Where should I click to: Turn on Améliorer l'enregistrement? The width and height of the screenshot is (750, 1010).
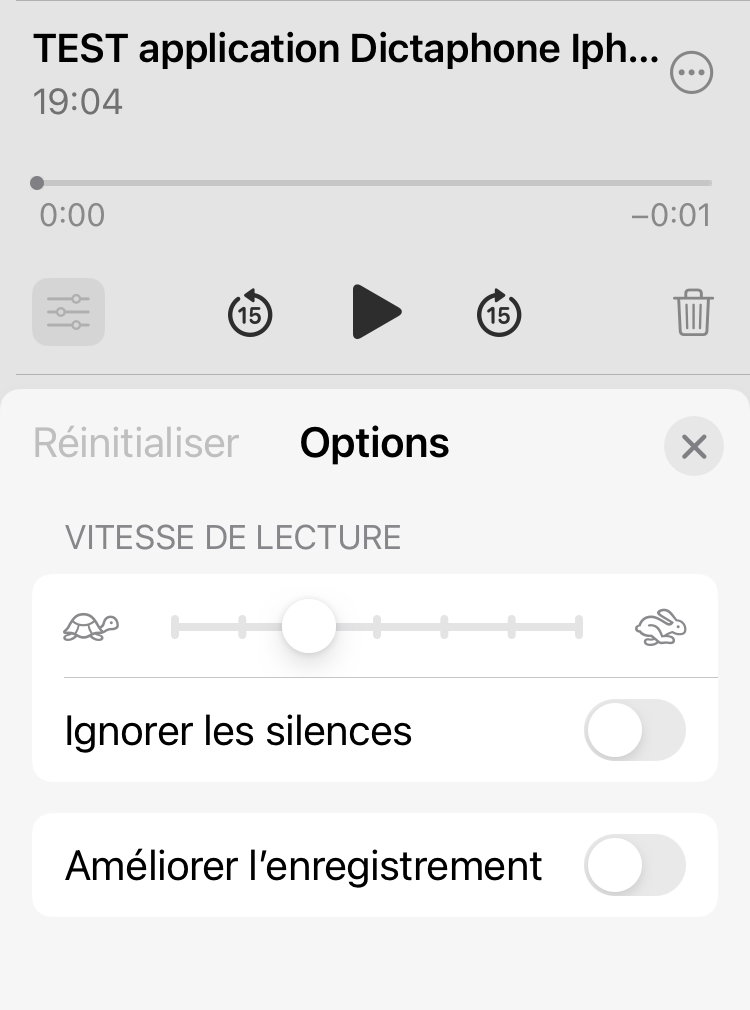635,865
